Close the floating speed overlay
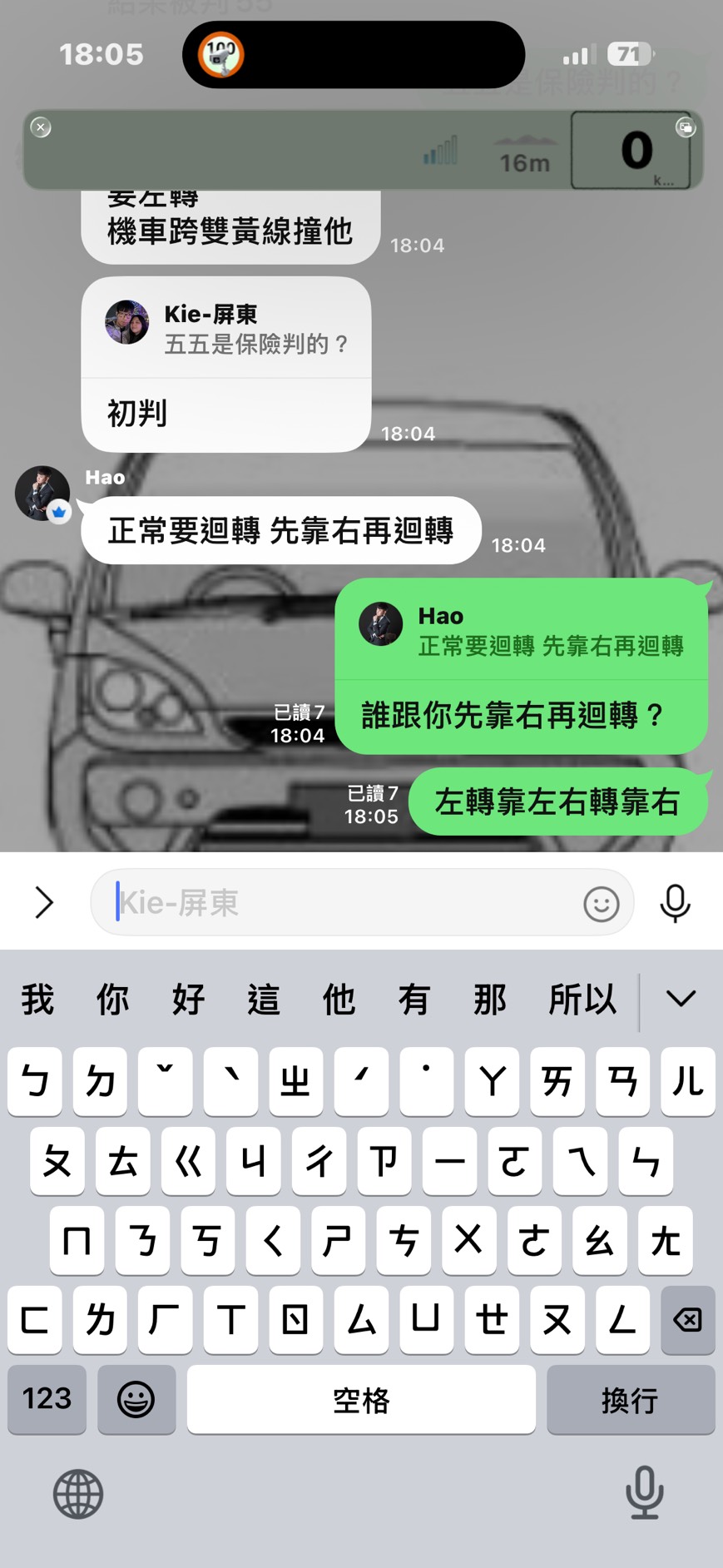Image resolution: width=723 pixels, height=1568 pixels. pos(41,127)
